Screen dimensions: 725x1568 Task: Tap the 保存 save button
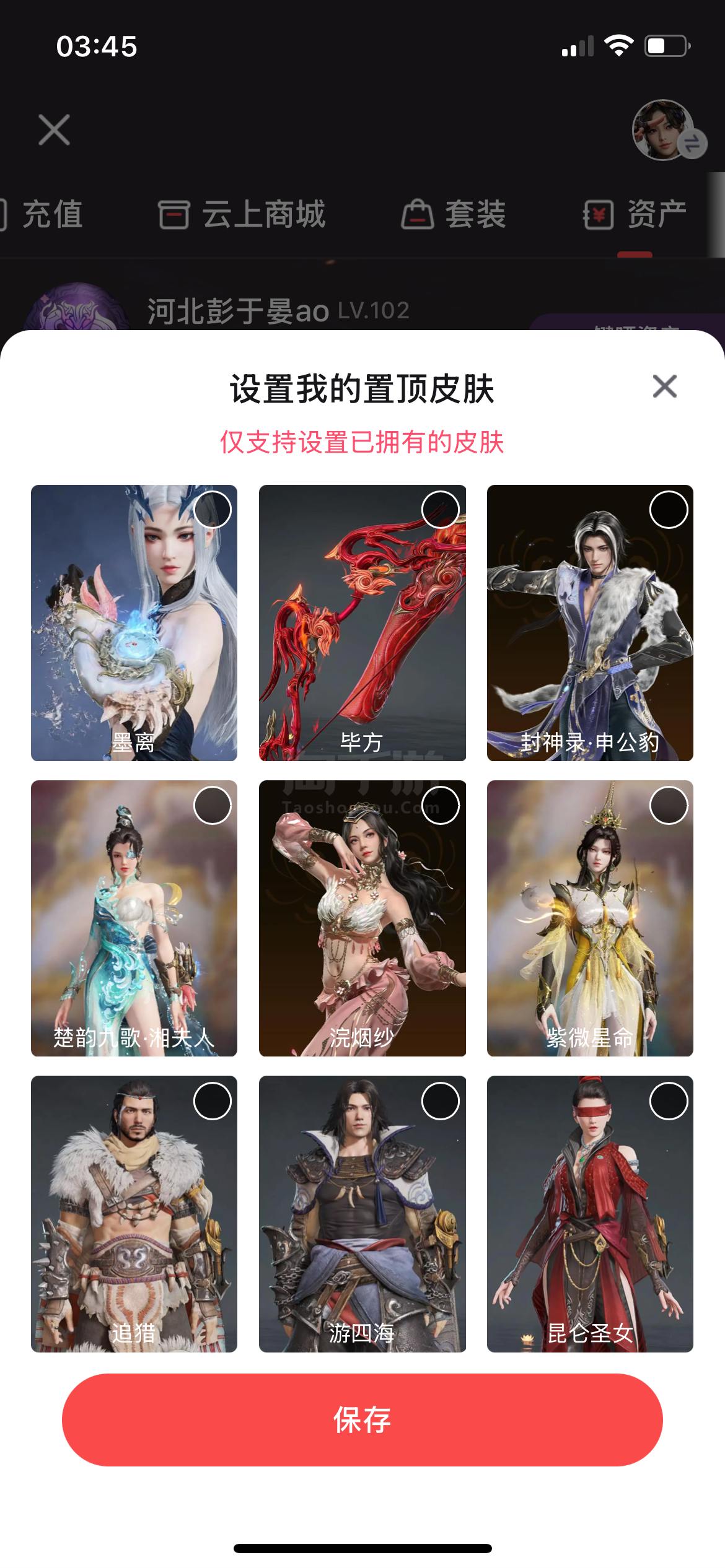(362, 1419)
